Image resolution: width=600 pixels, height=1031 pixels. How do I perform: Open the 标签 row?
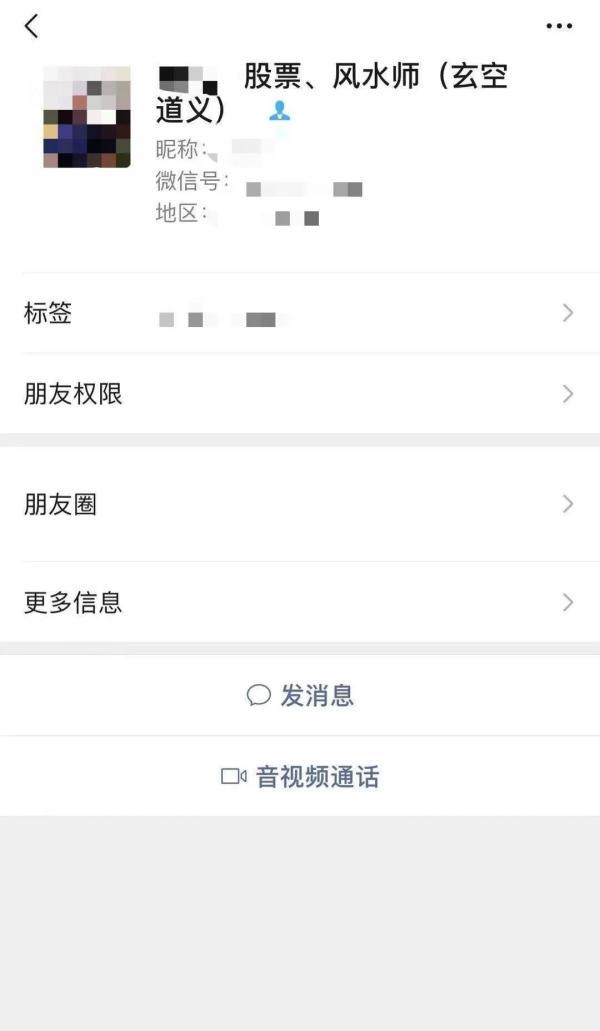(x=300, y=313)
